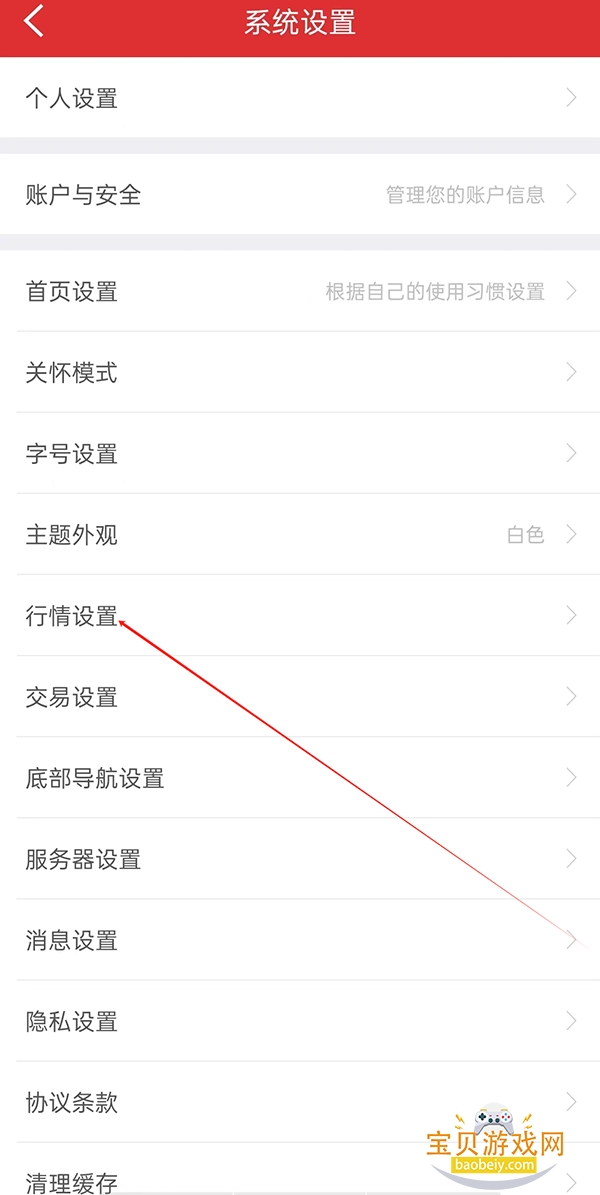Open 账户与安全 settings
Image resolution: width=600 pixels, height=1195 pixels.
(x=300, y=195)
